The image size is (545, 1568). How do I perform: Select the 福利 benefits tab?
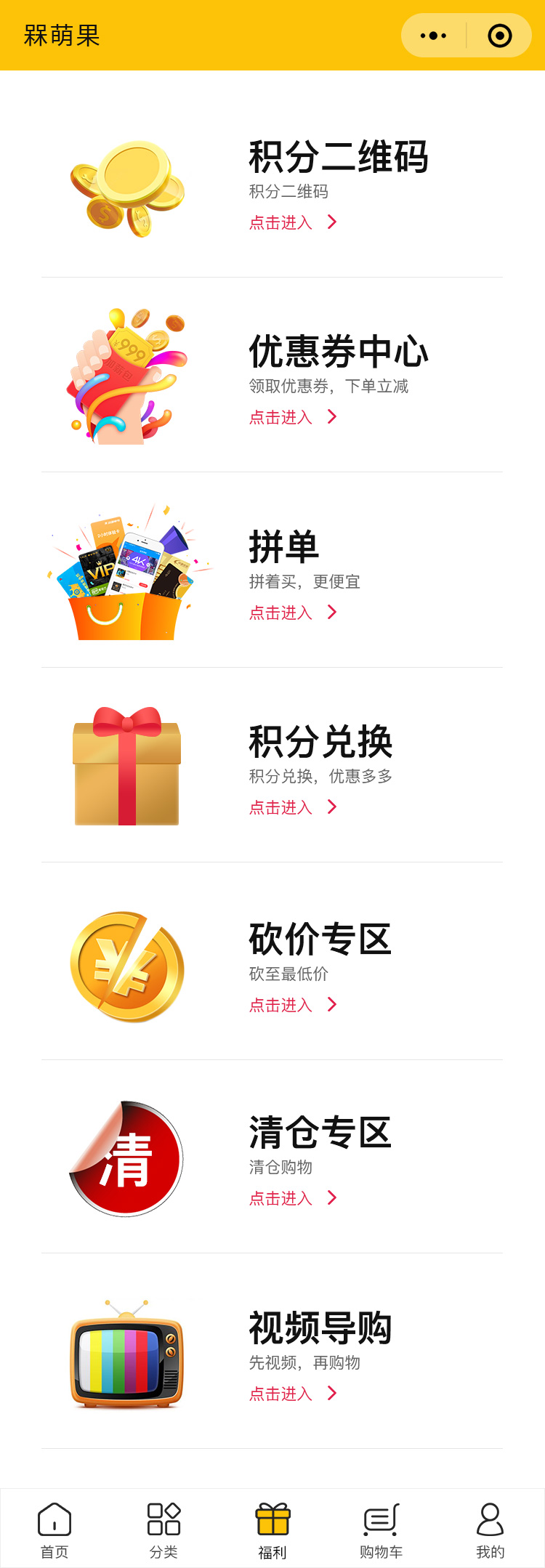pyautogui.click(x=272, y=1530)
